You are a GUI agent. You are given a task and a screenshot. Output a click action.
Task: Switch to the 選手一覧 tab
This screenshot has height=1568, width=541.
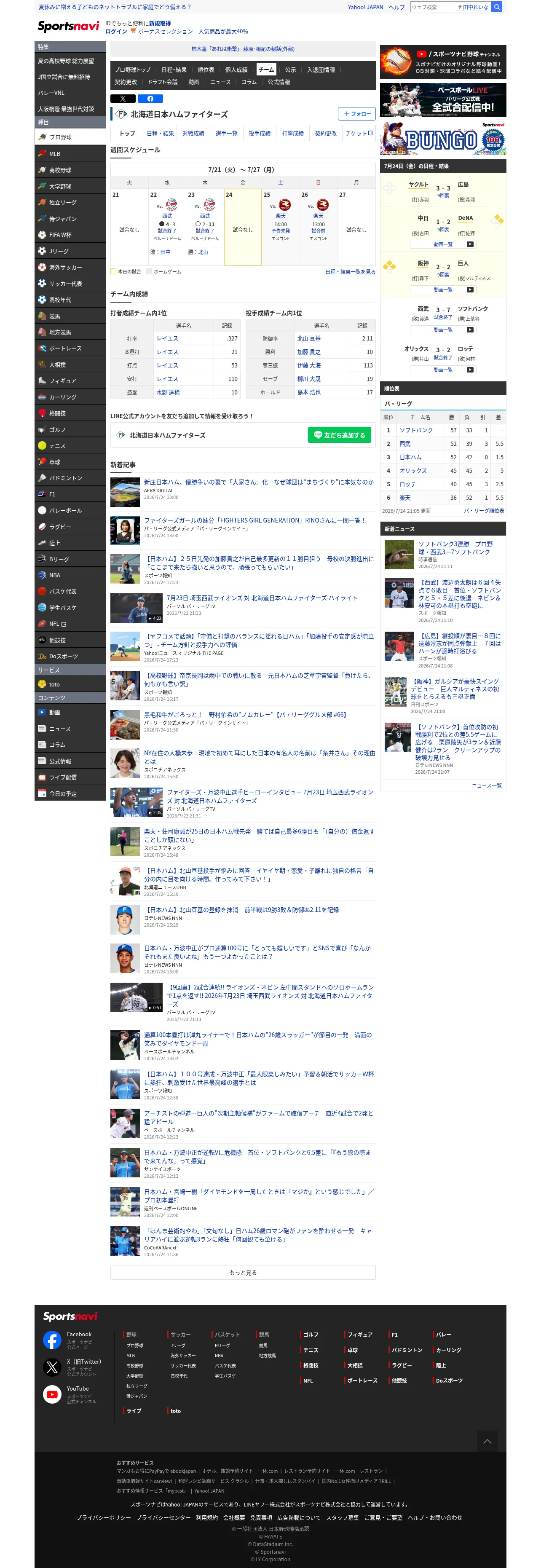click(226, 133)
